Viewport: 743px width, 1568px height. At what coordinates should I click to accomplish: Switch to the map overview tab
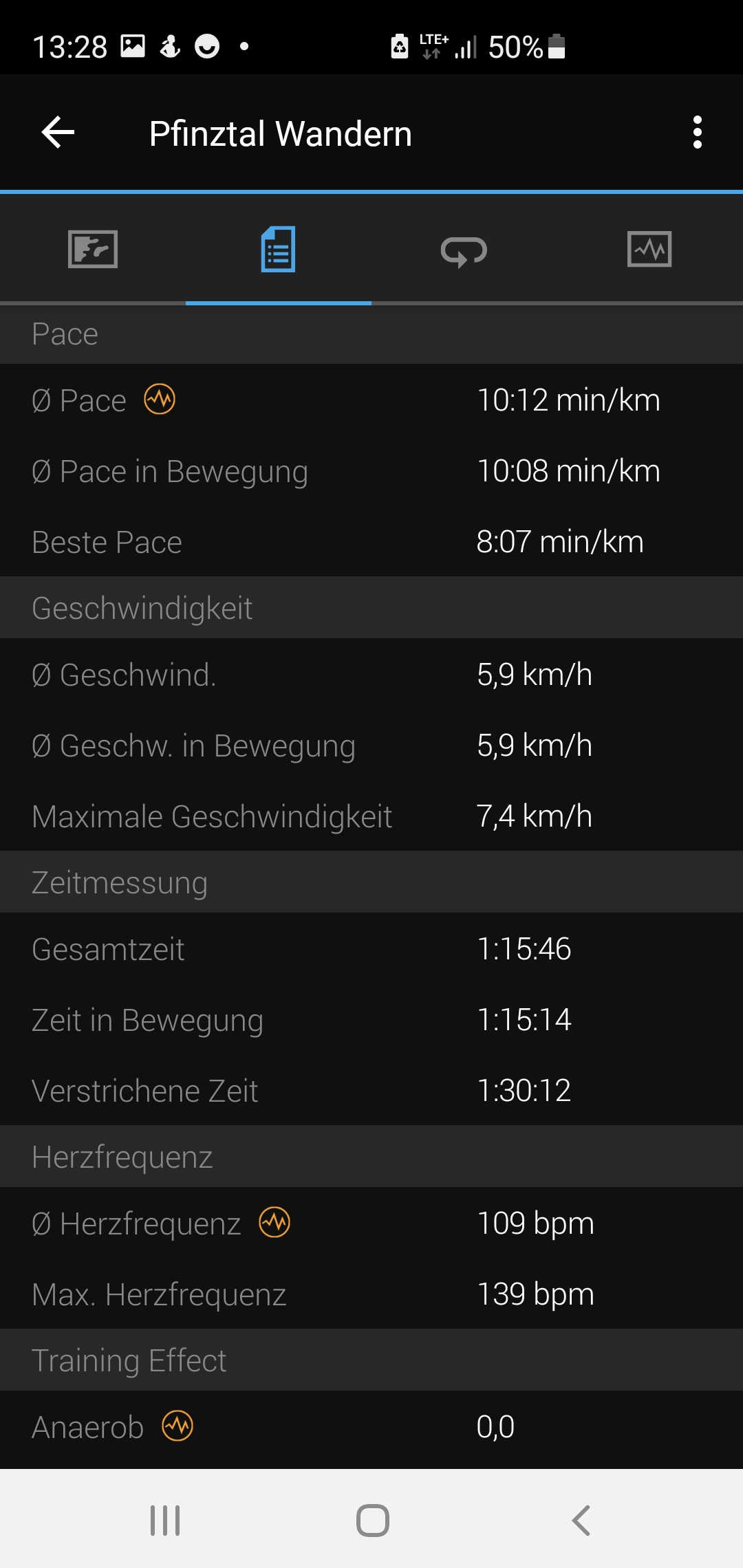tap(93, 250)
